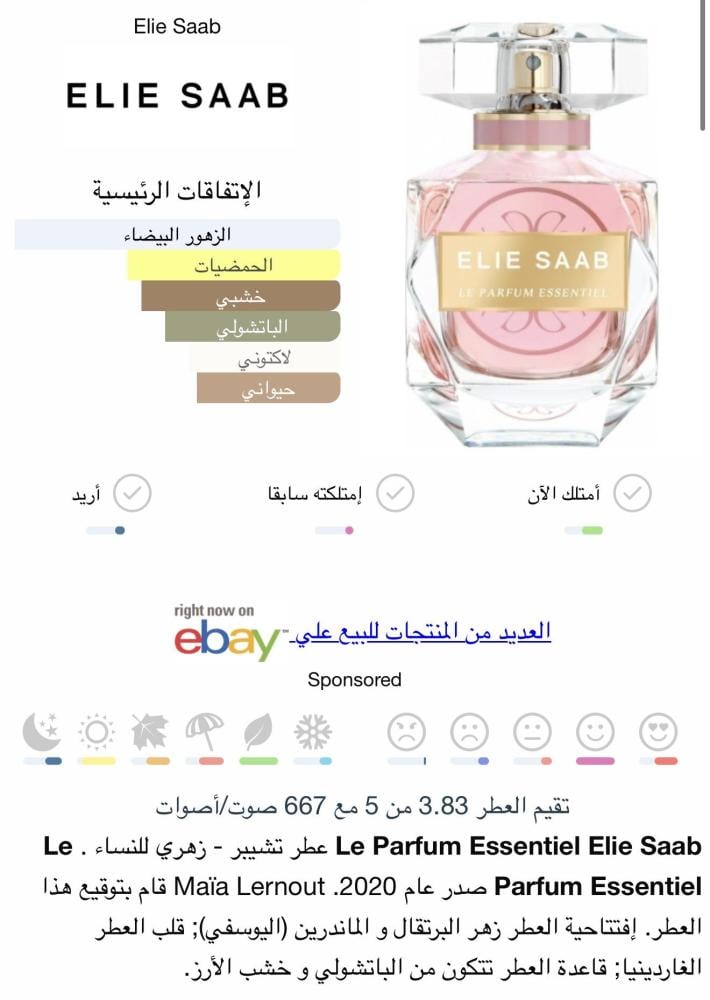Vote for winter with the snowflake icon
This screenshot has width=710, height=1000.
click(312, 734)
